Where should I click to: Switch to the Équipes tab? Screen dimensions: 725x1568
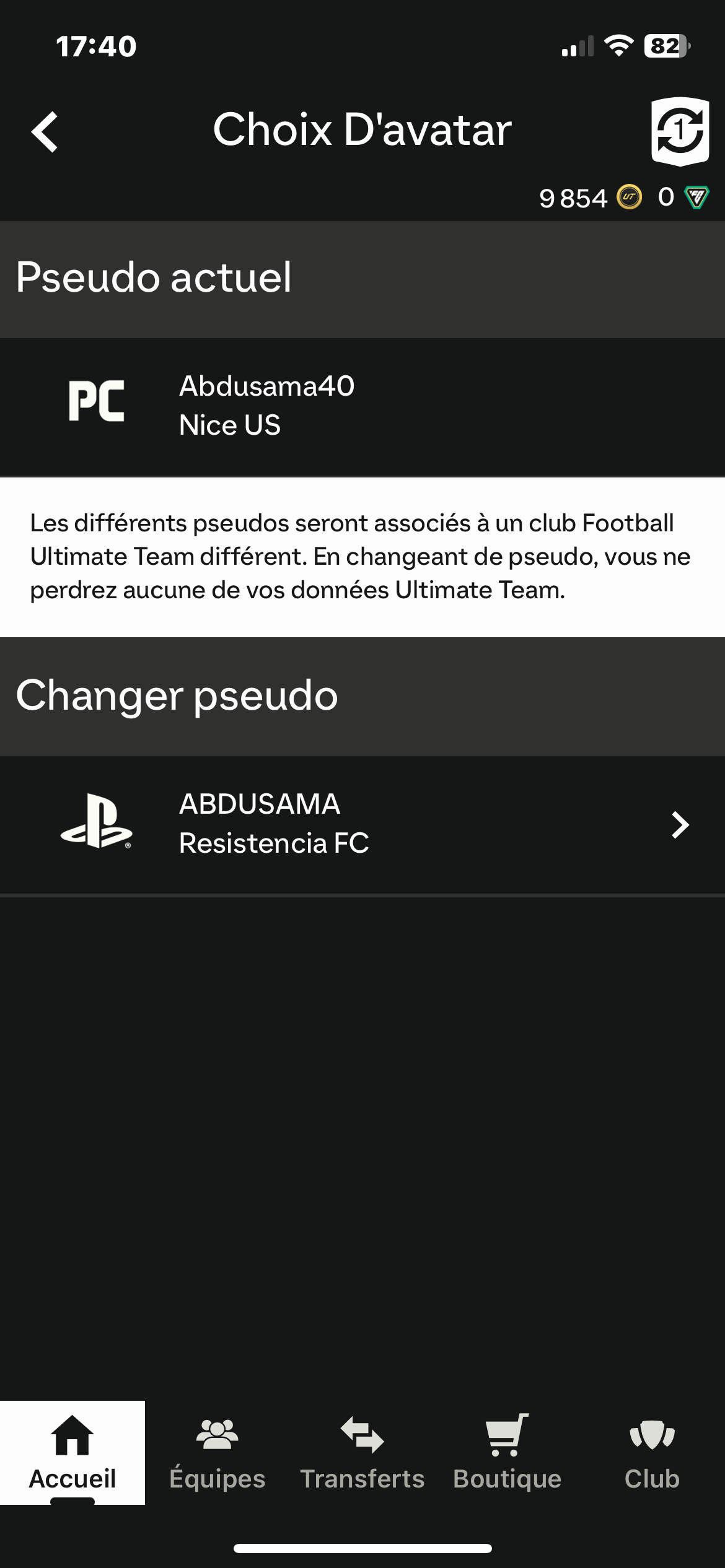[217, 1452]
